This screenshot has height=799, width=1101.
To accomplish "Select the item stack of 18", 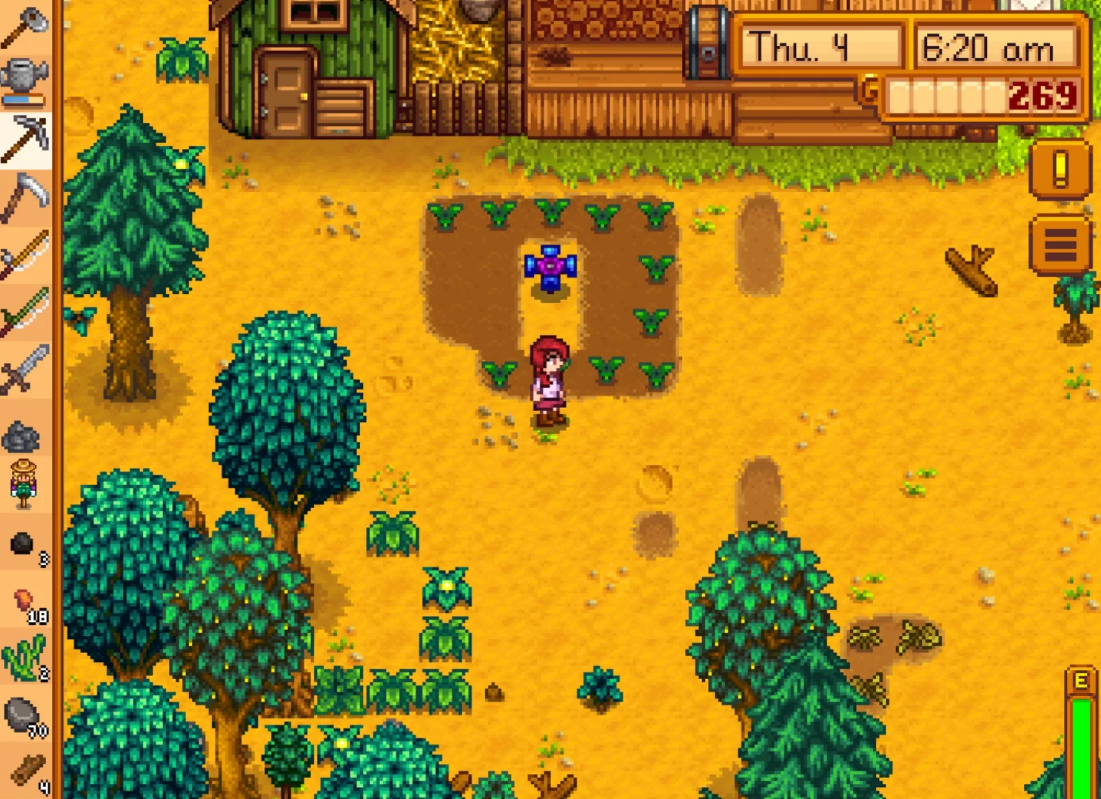I will [x=25, y=604].
